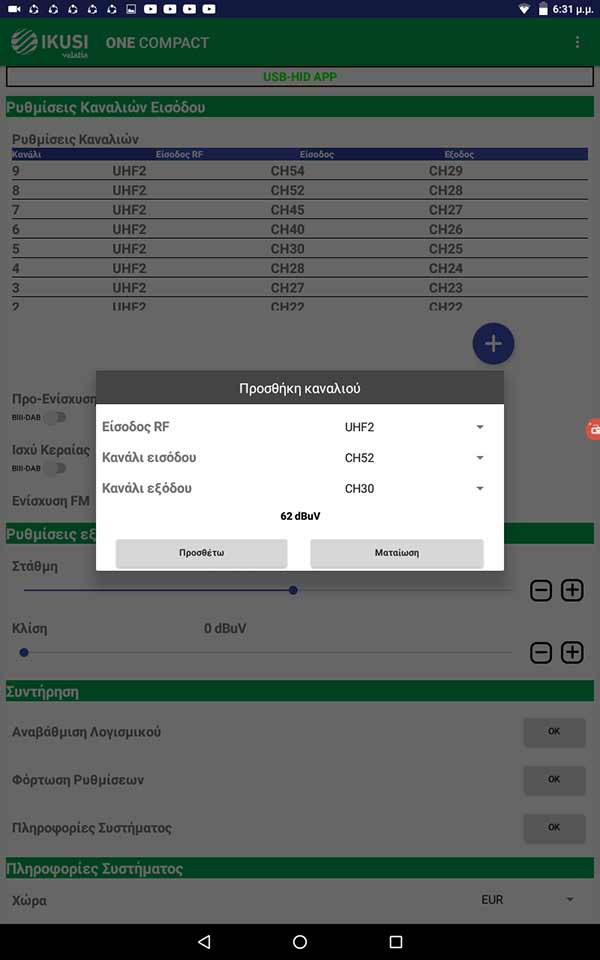
Task: Tap the Προσθέτω button
Action: 202,553
